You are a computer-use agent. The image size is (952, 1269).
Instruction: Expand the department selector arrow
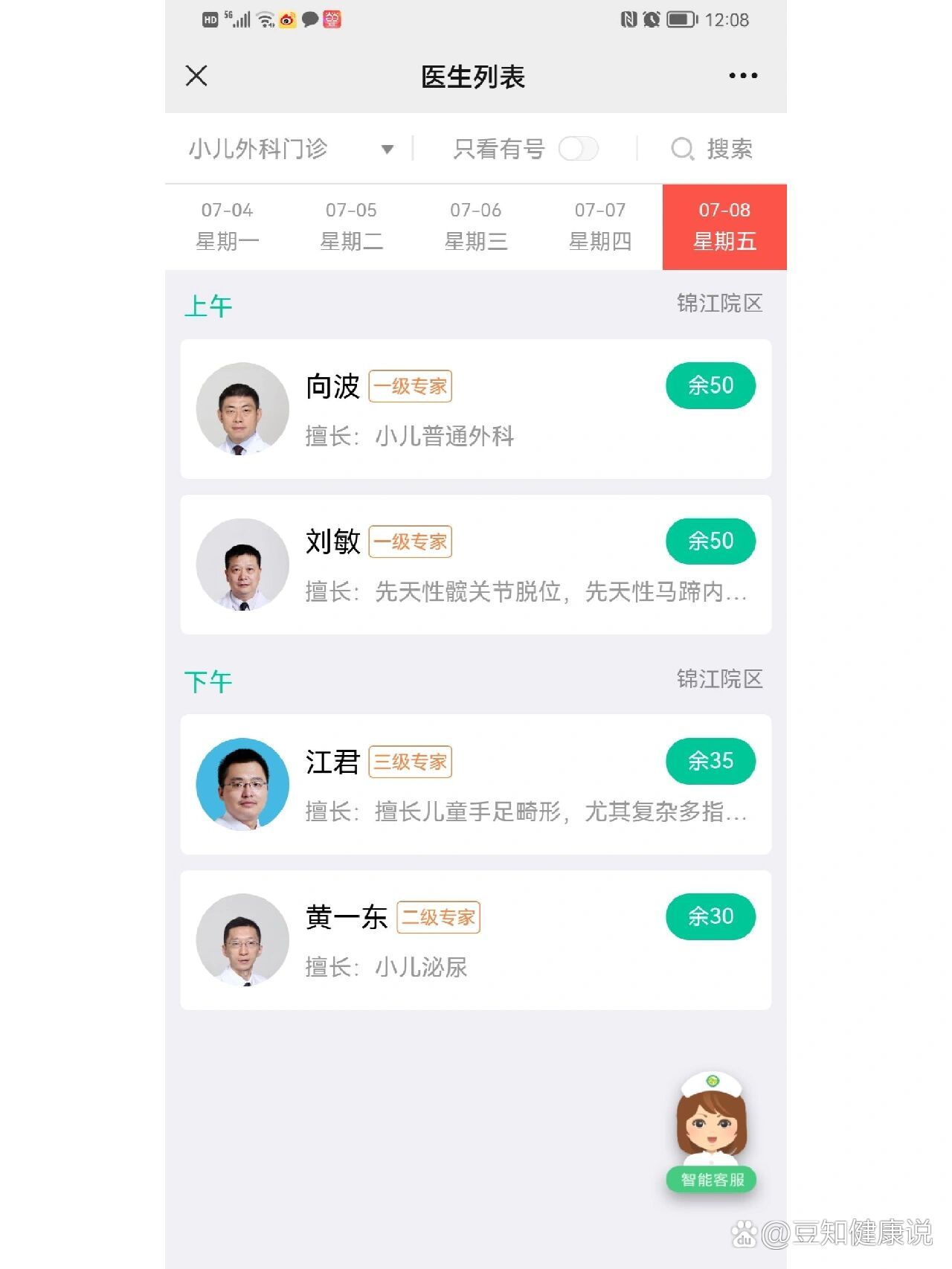pyautogui.click(x=387, y=149)
